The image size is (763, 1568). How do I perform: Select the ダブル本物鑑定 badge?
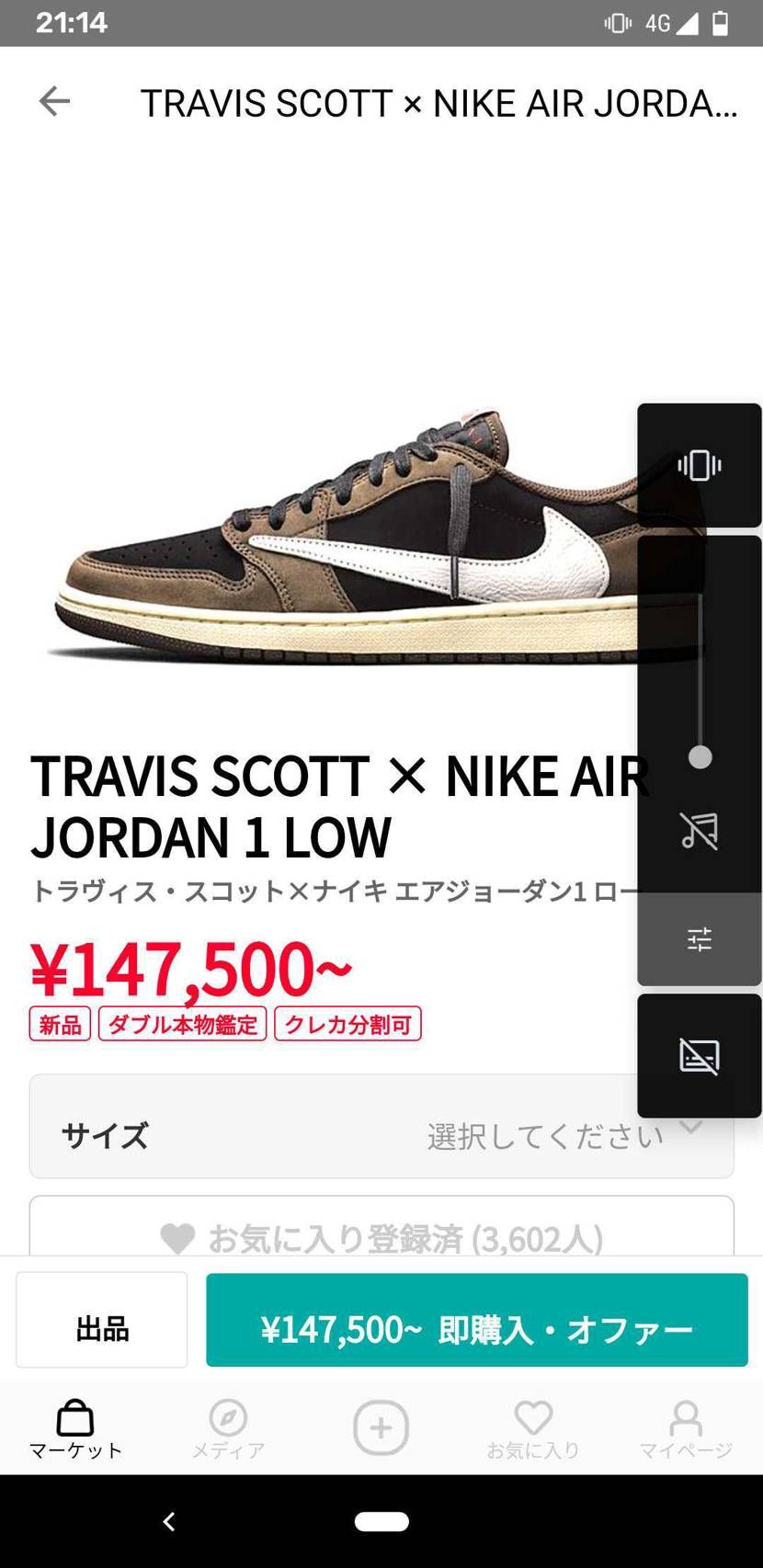coord(181,1024)
